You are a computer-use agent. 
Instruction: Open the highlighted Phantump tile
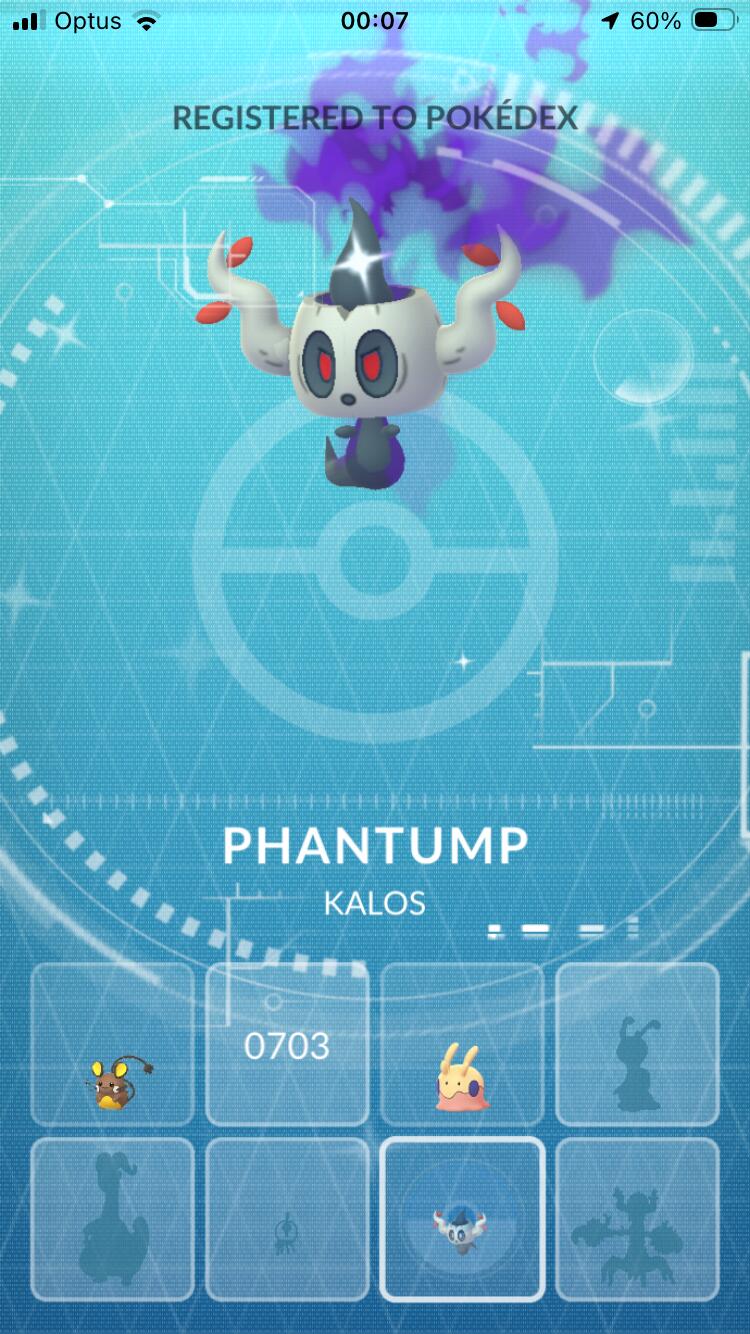point(462,1219)
